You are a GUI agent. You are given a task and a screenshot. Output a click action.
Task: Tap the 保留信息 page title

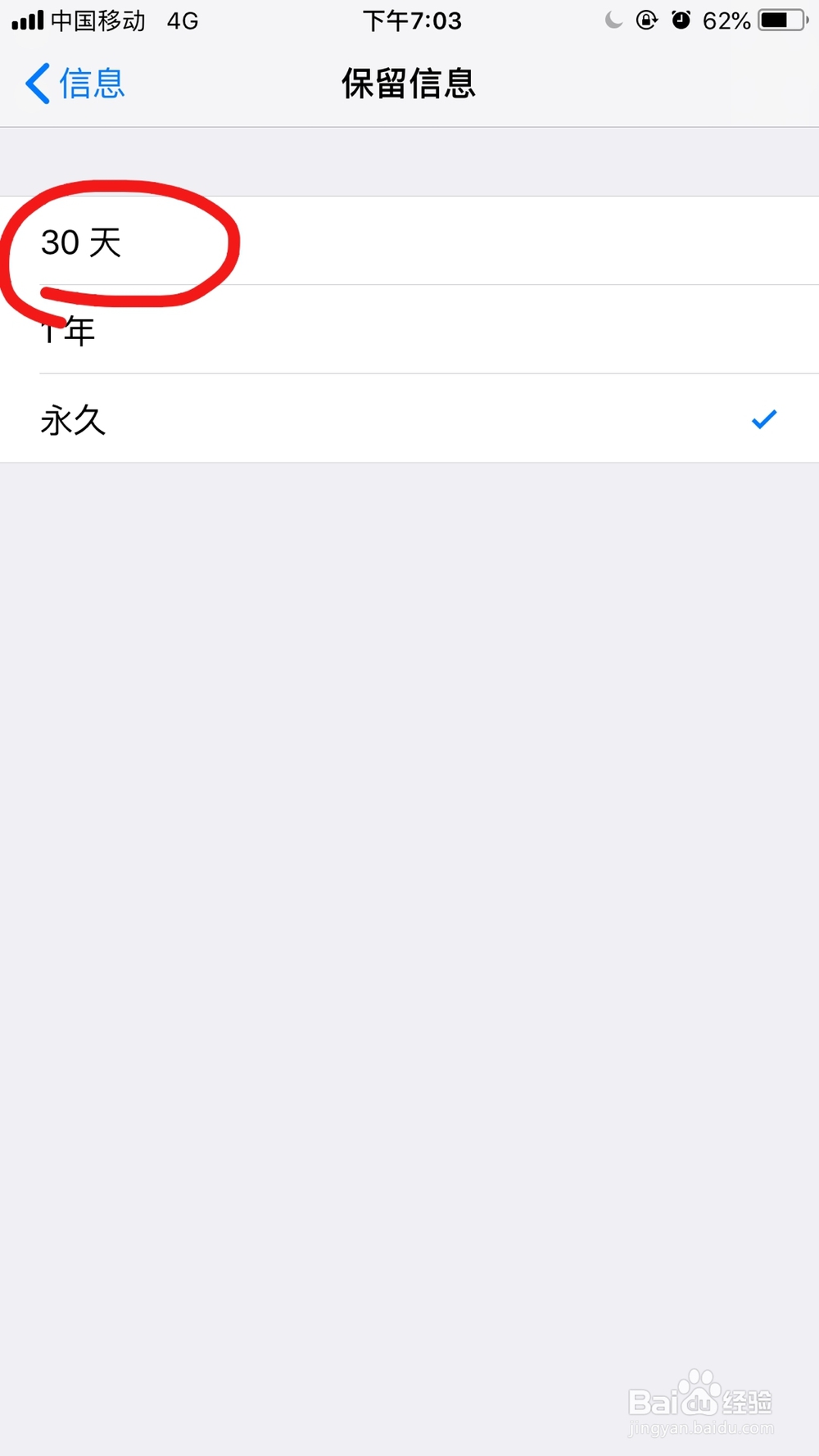409,84
